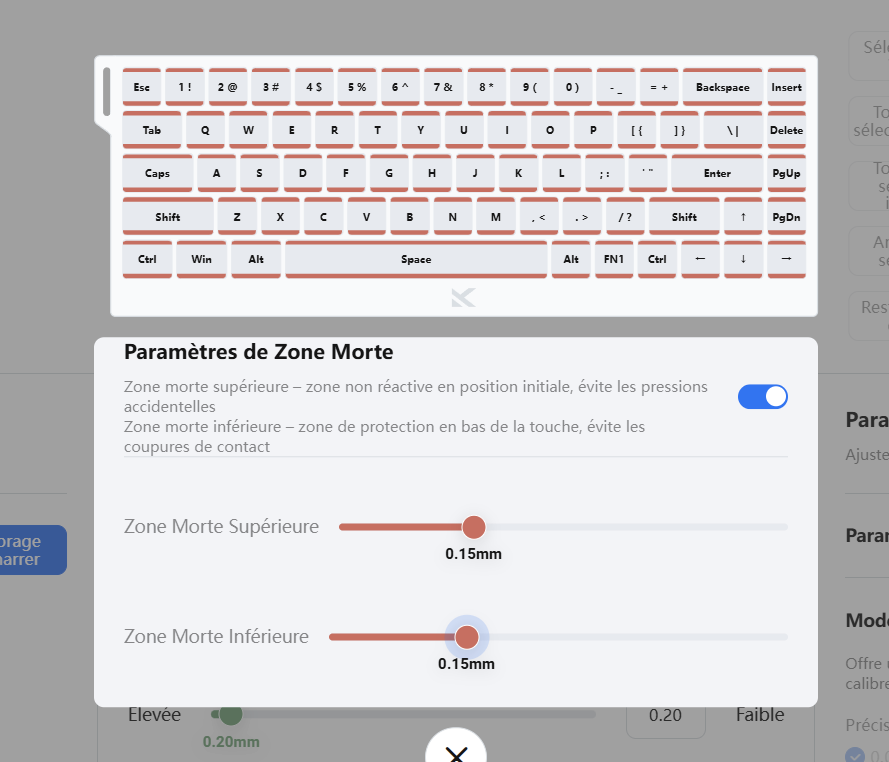Select the W key
The image size is (889, 762).
(248, 130)
